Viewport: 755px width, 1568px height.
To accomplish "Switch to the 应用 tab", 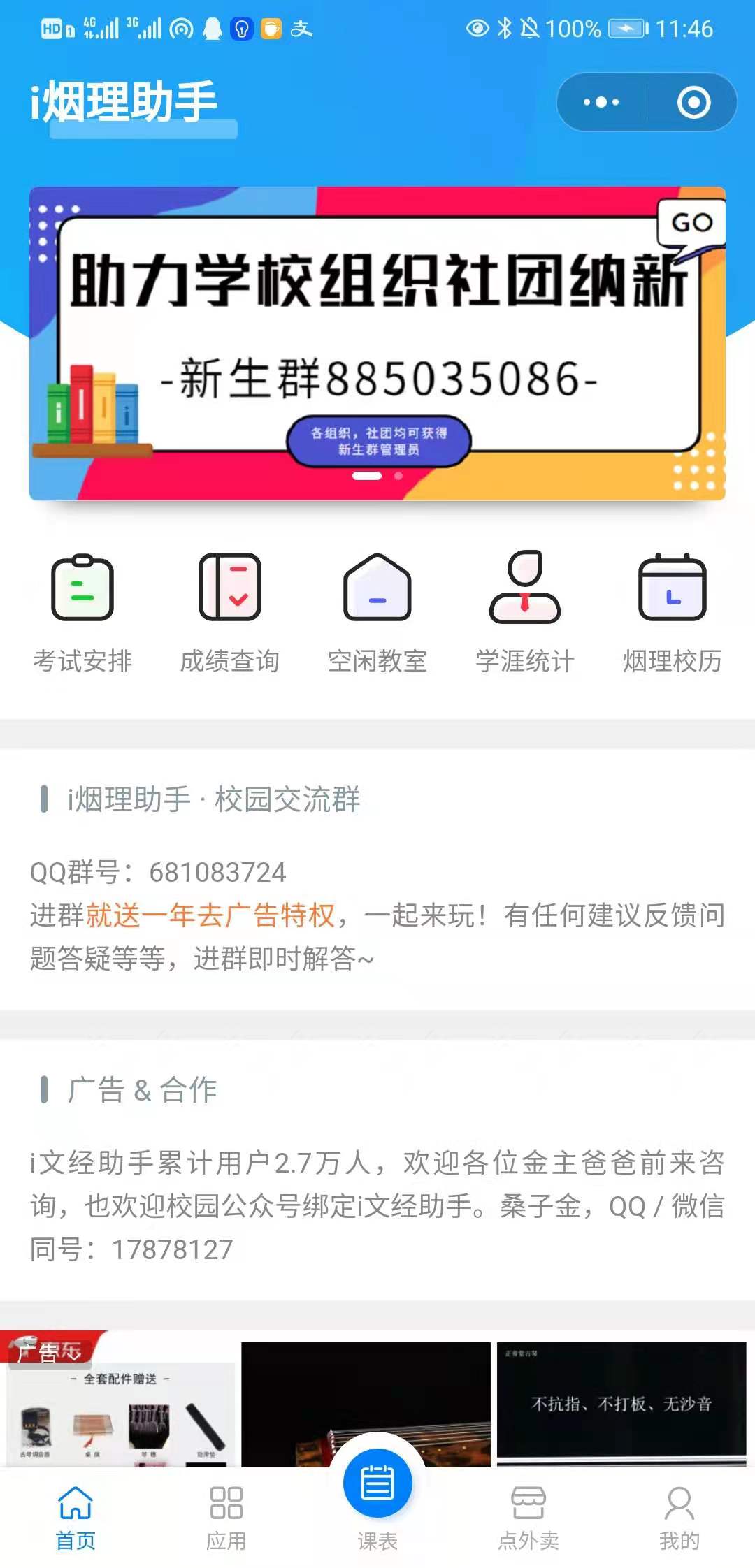I will [x=226, y=1516].
